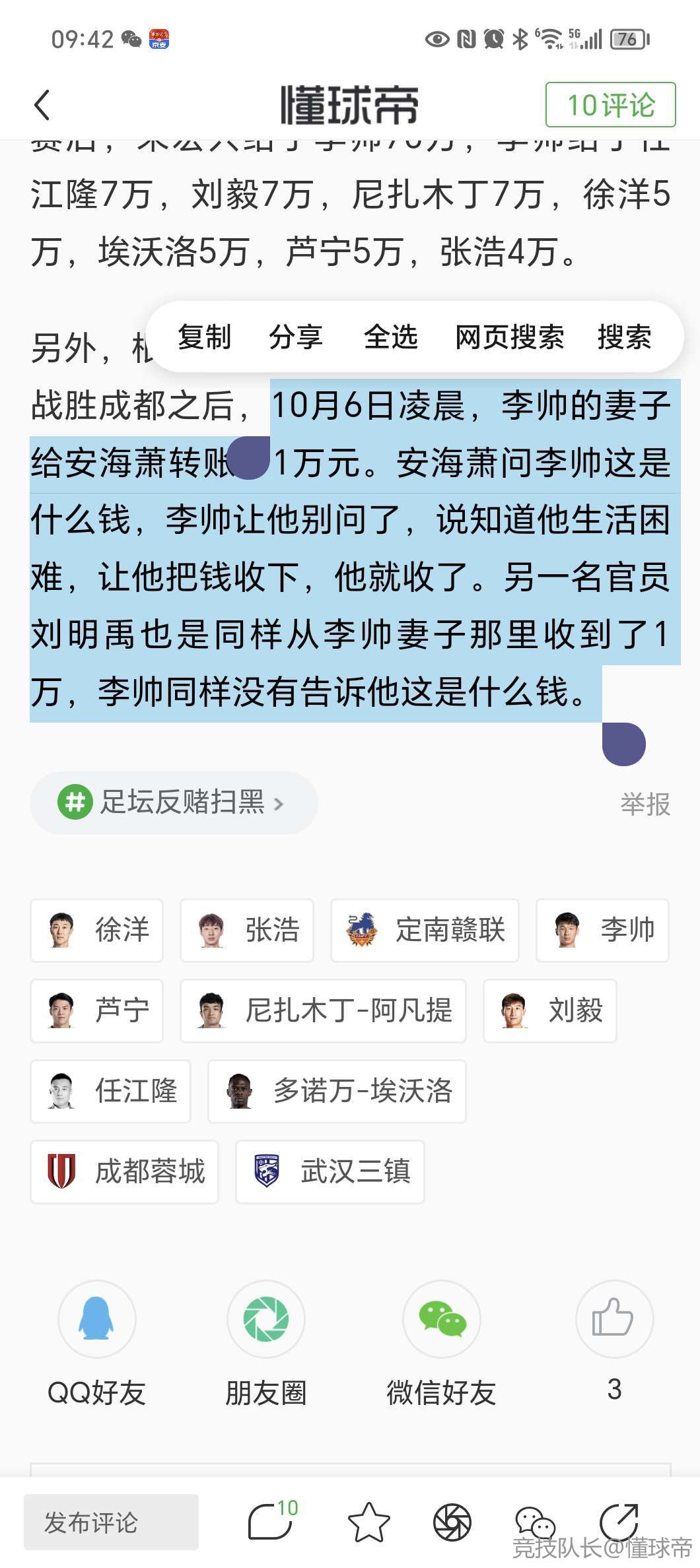Open team tag 定南赣联
This screenshot has height=1568, width=700.
tap(425, 930)
